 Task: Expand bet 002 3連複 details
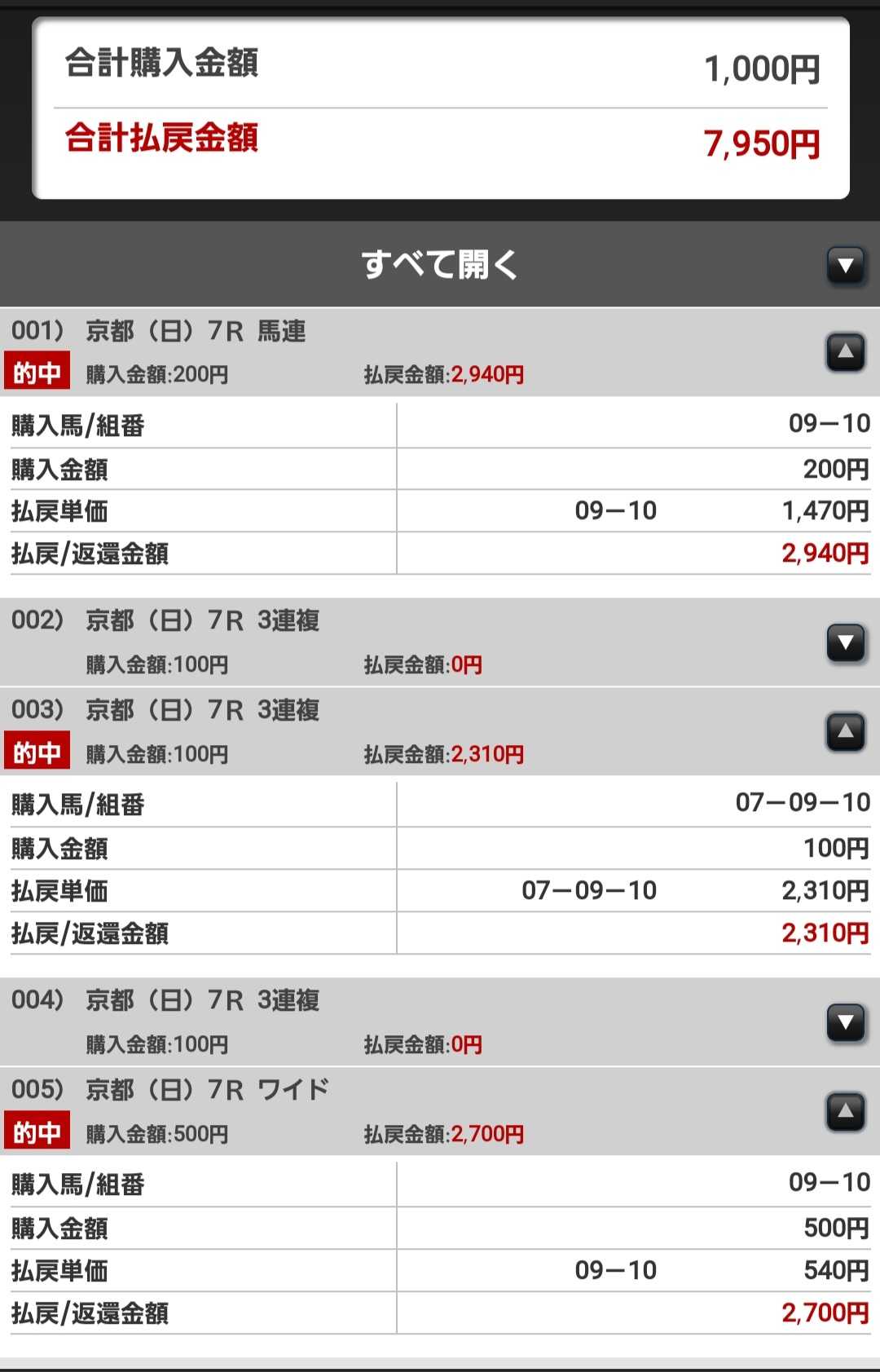[846, 643]
